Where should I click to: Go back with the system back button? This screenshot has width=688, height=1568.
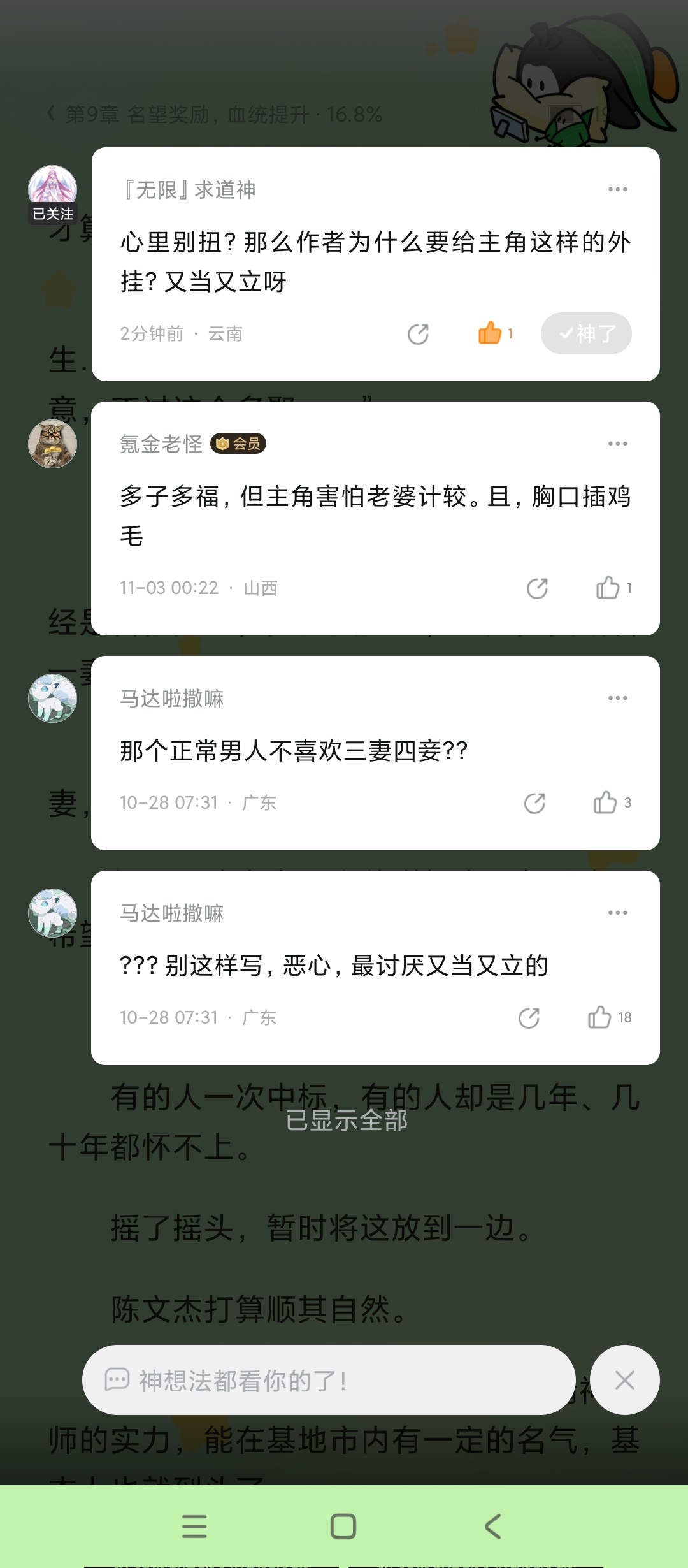tap(492, 1527)
